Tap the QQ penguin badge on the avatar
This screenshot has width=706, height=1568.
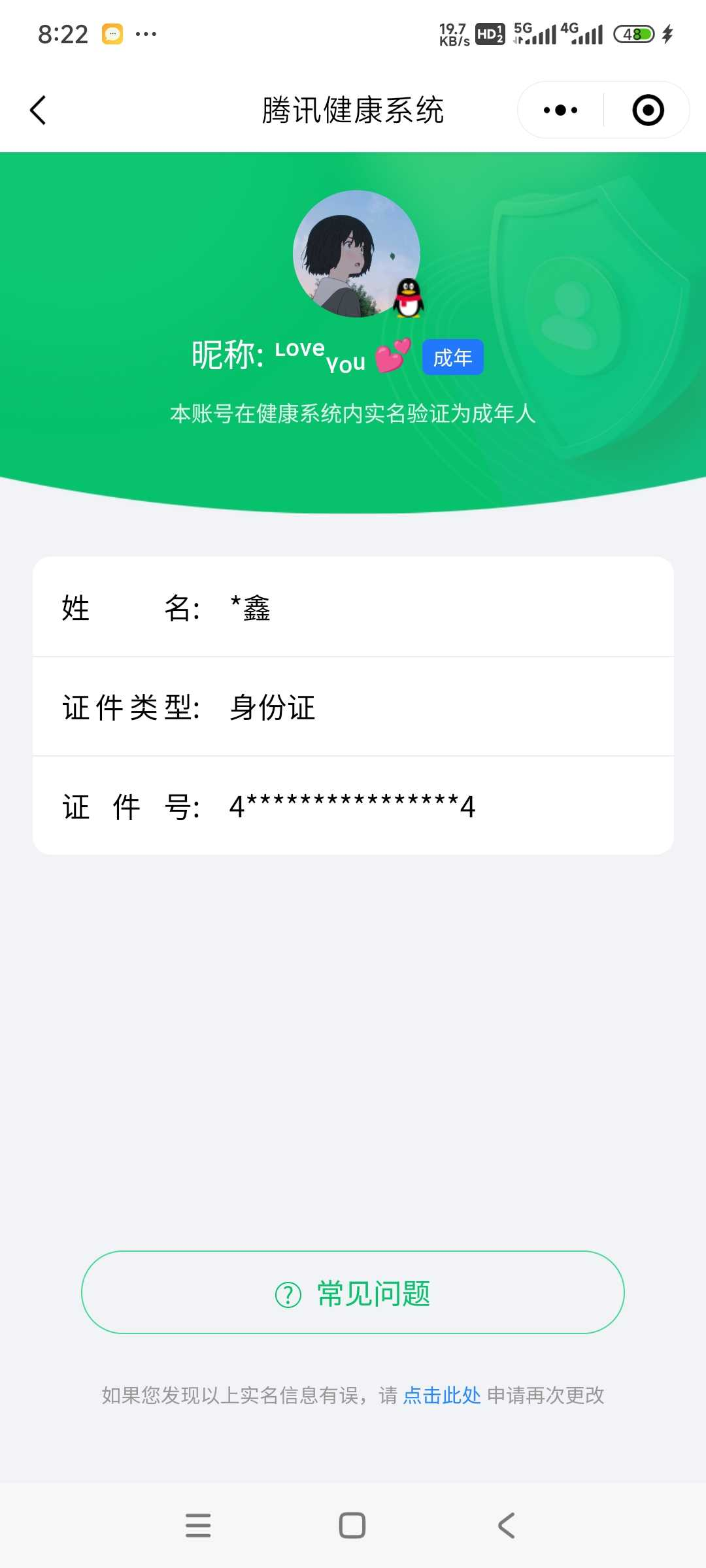[409, 299]
